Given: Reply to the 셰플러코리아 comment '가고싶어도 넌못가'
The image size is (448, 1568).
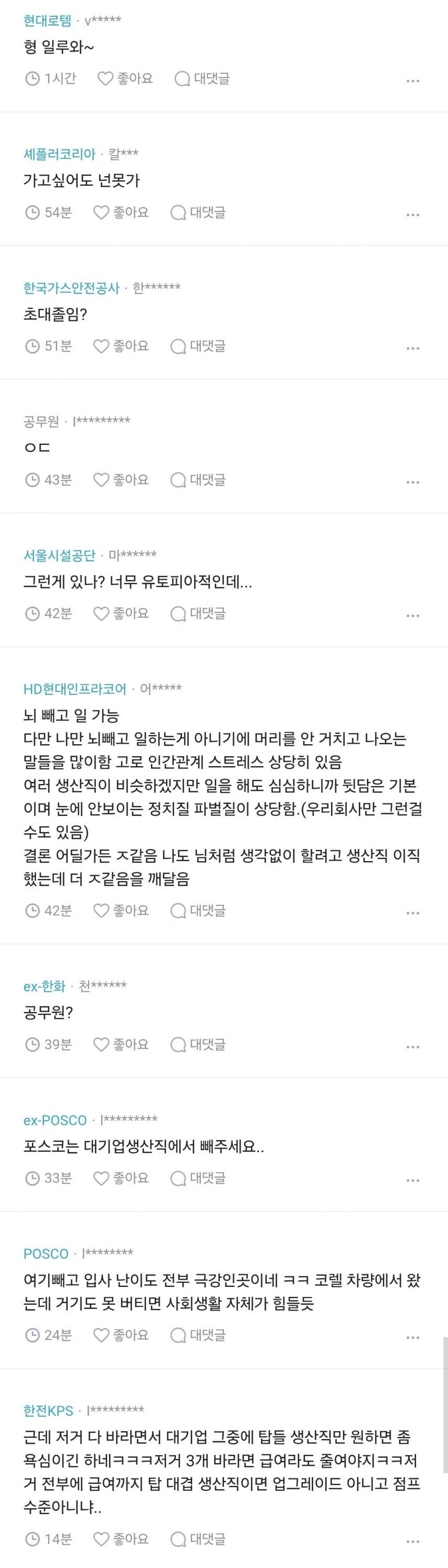Looking at the screenshot, I should coord(198,212).
